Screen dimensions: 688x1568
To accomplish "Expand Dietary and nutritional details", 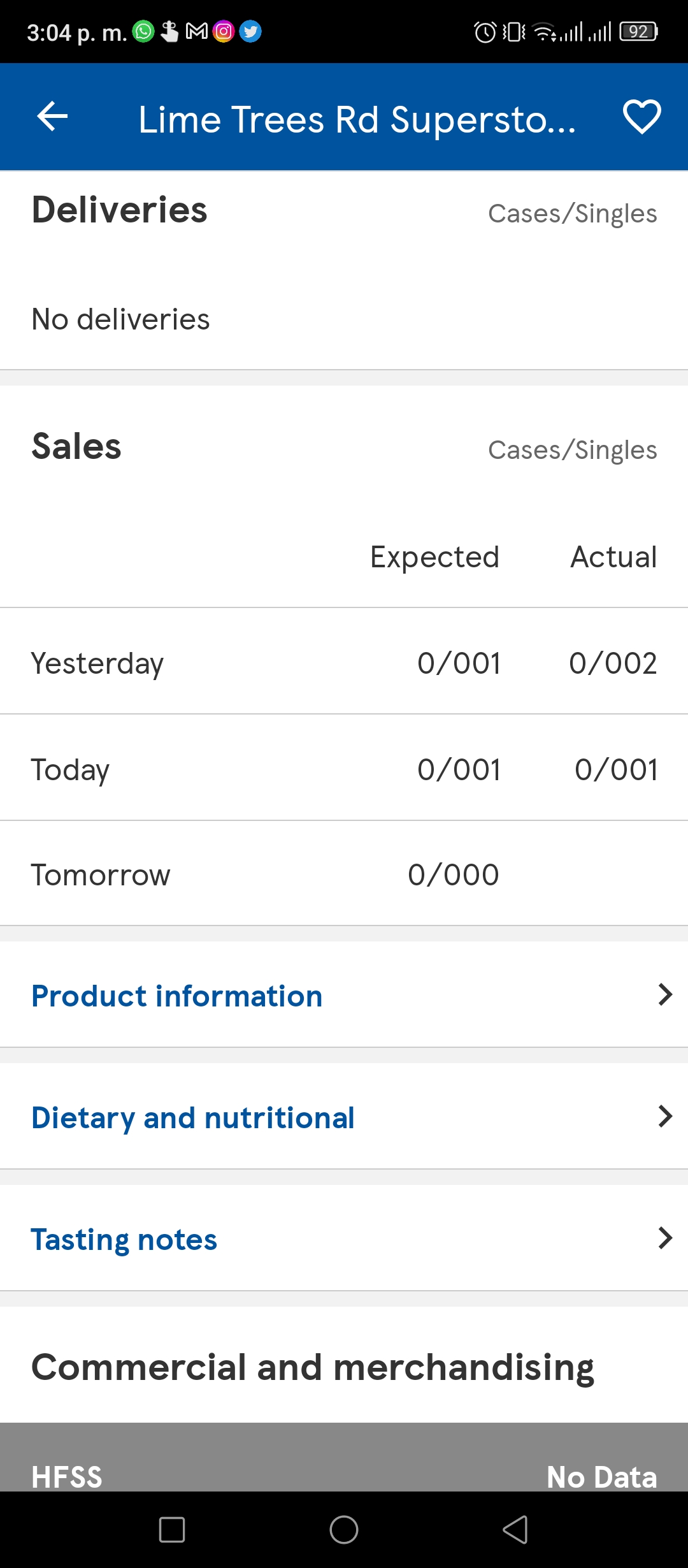I will [x=344, y=1117].
